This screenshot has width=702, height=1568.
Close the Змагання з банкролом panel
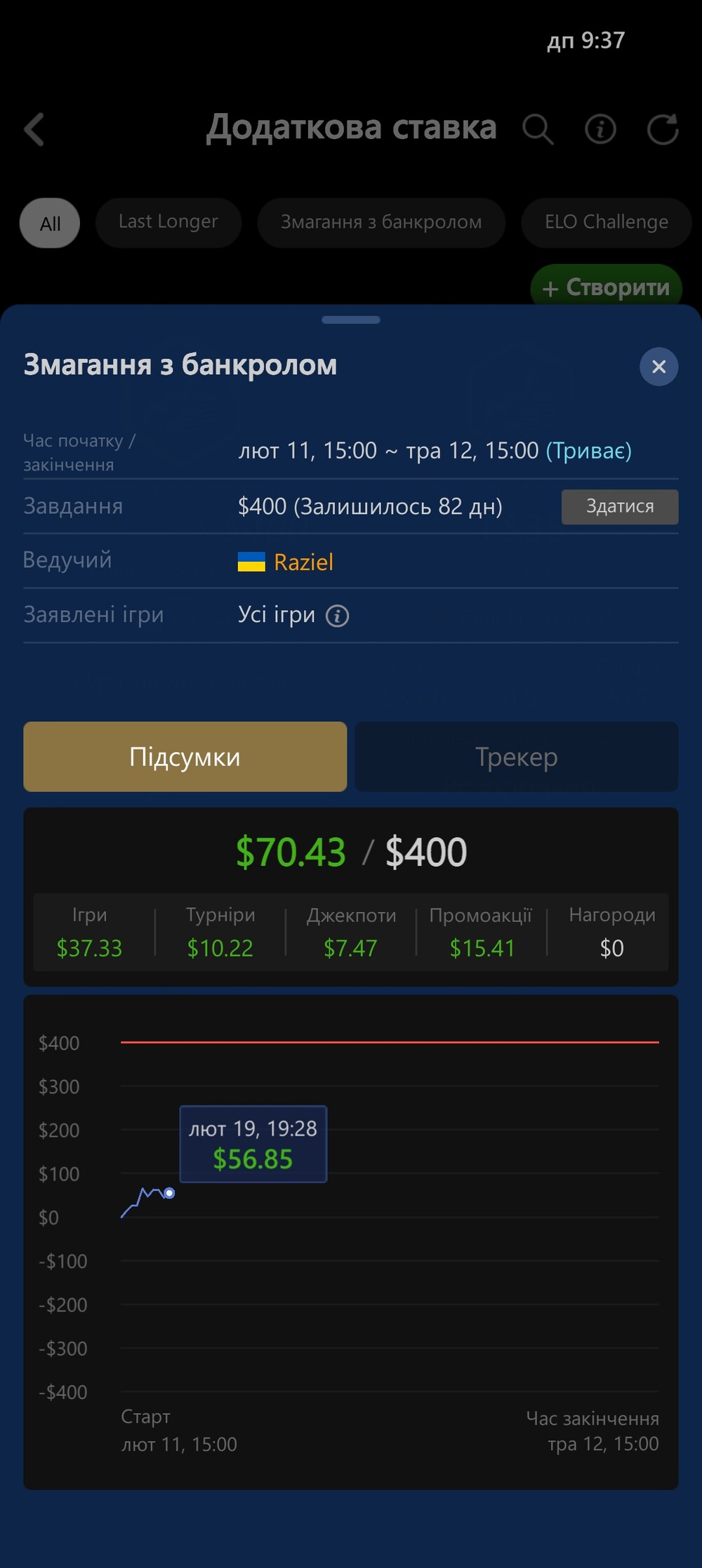coord(658,367)
